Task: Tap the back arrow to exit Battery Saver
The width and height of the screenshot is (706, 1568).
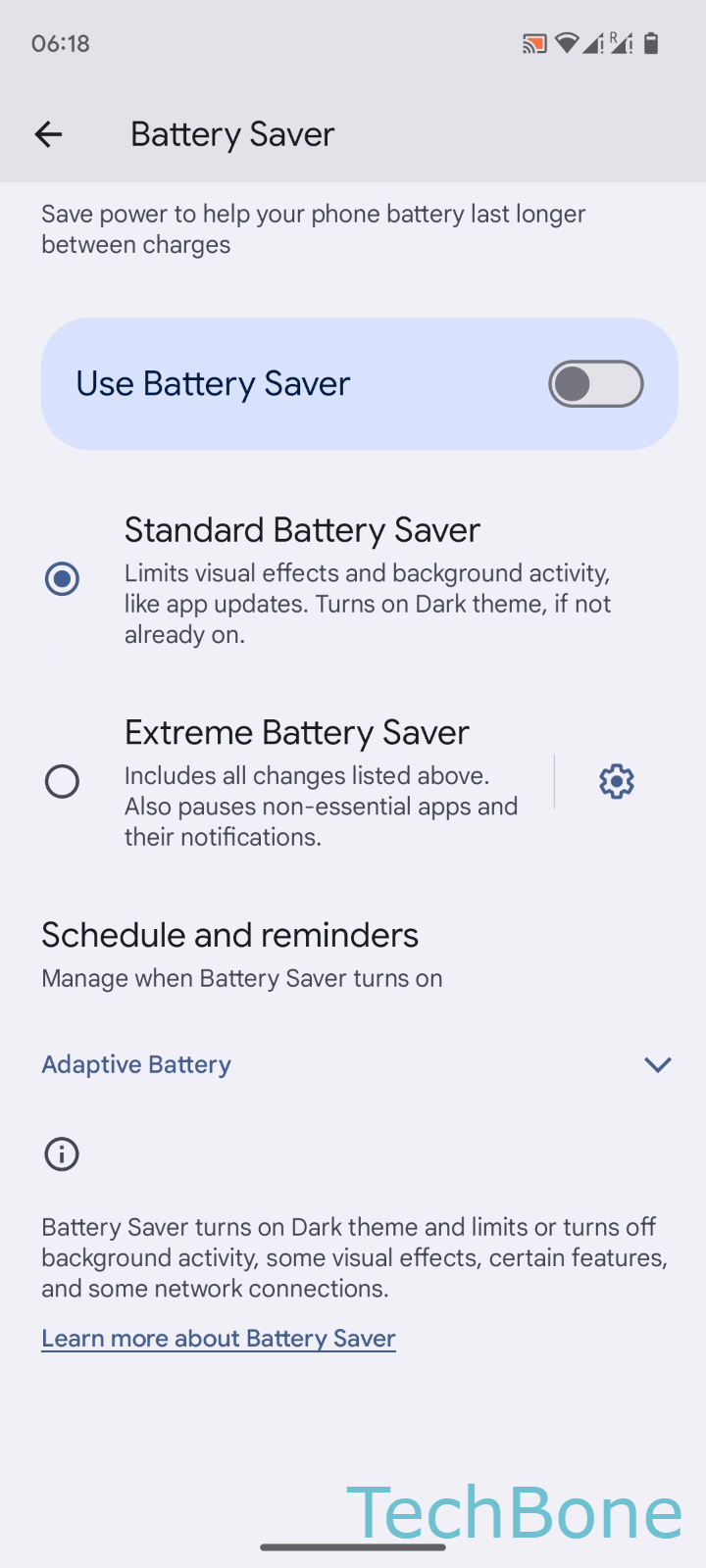Action: (x=47, y=133)
